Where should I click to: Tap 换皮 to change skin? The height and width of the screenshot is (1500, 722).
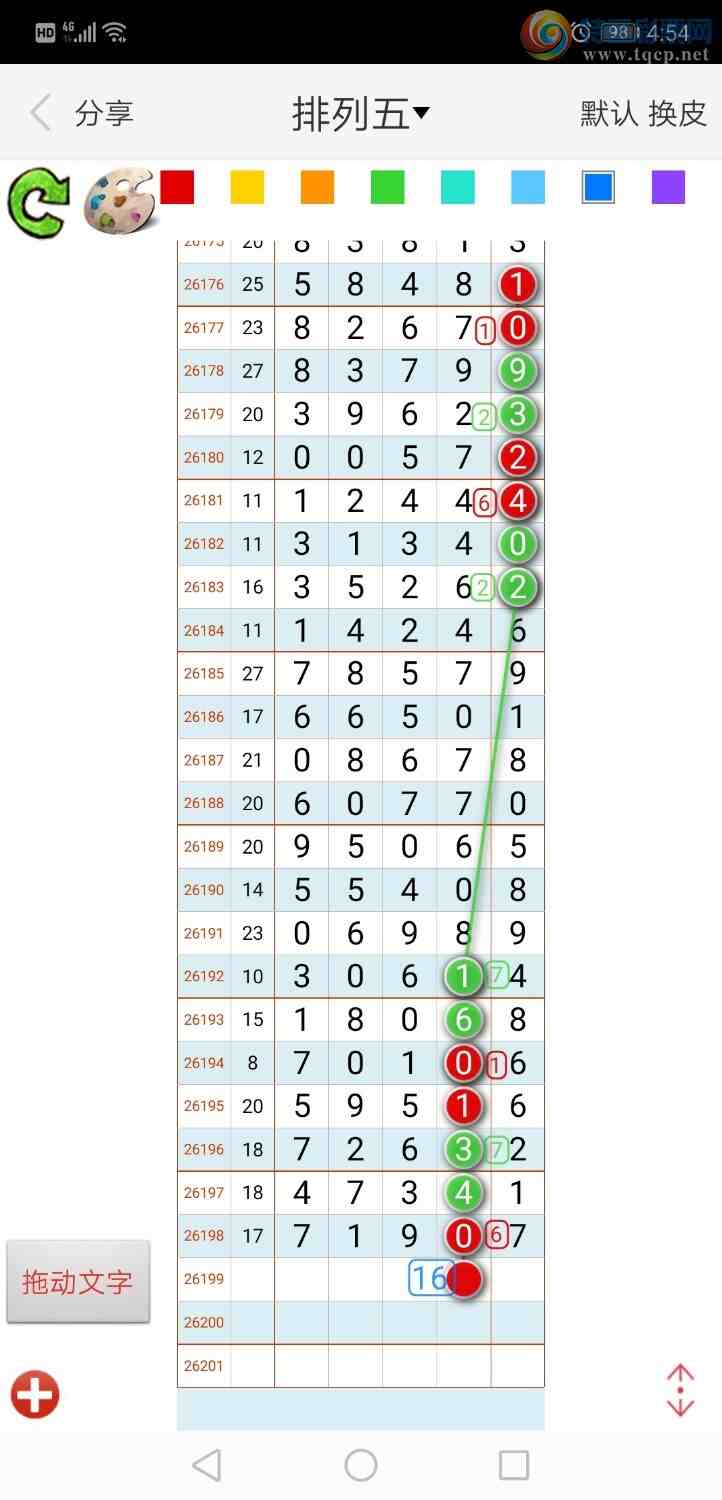[678, 113]
